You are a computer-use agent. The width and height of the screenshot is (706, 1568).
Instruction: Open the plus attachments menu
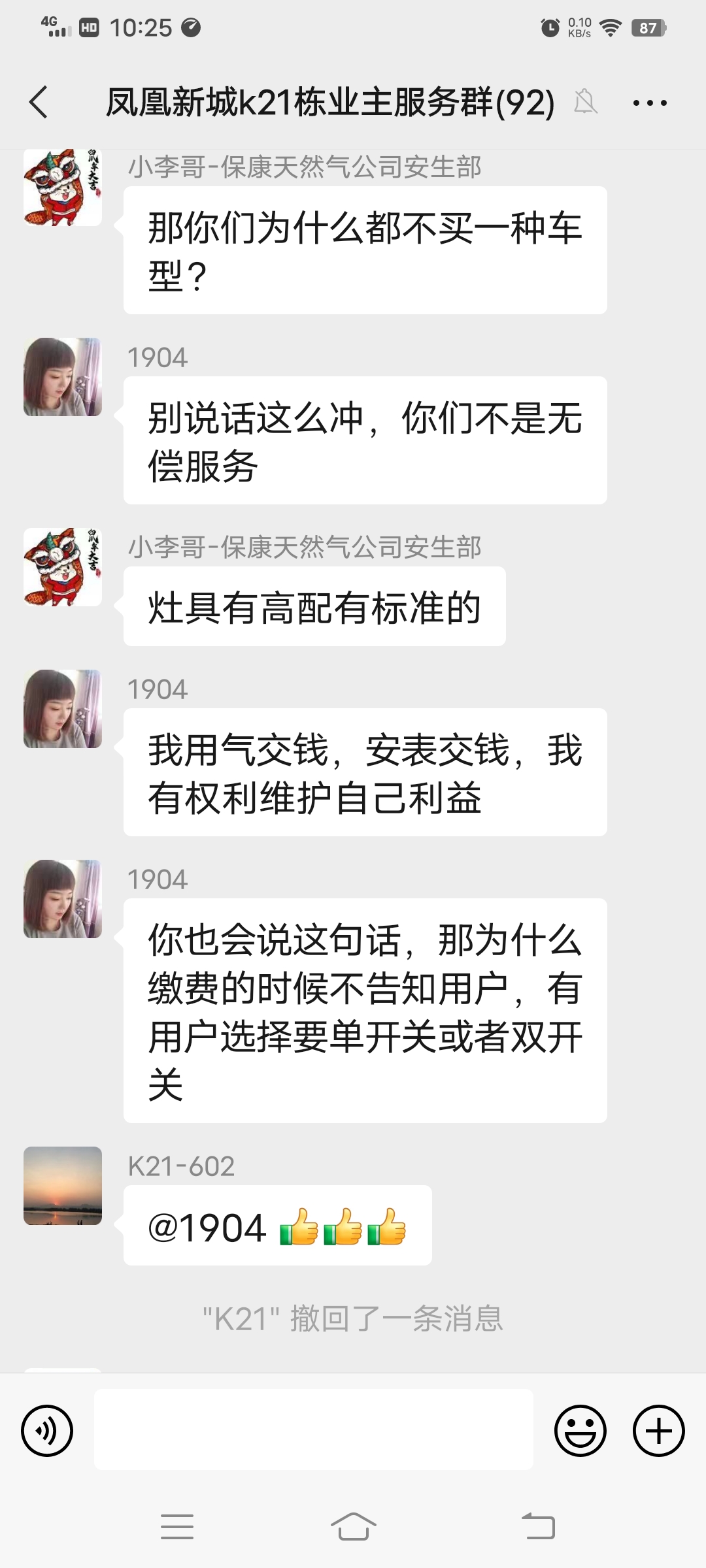tap(658, 1430)
